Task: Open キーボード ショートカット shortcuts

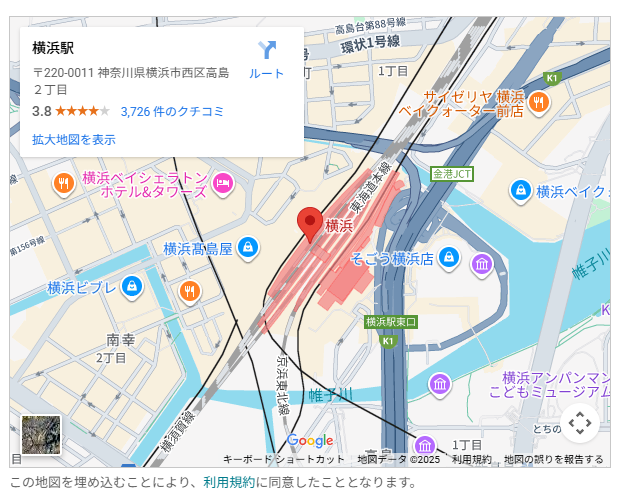Action: (x=283, y=460)
